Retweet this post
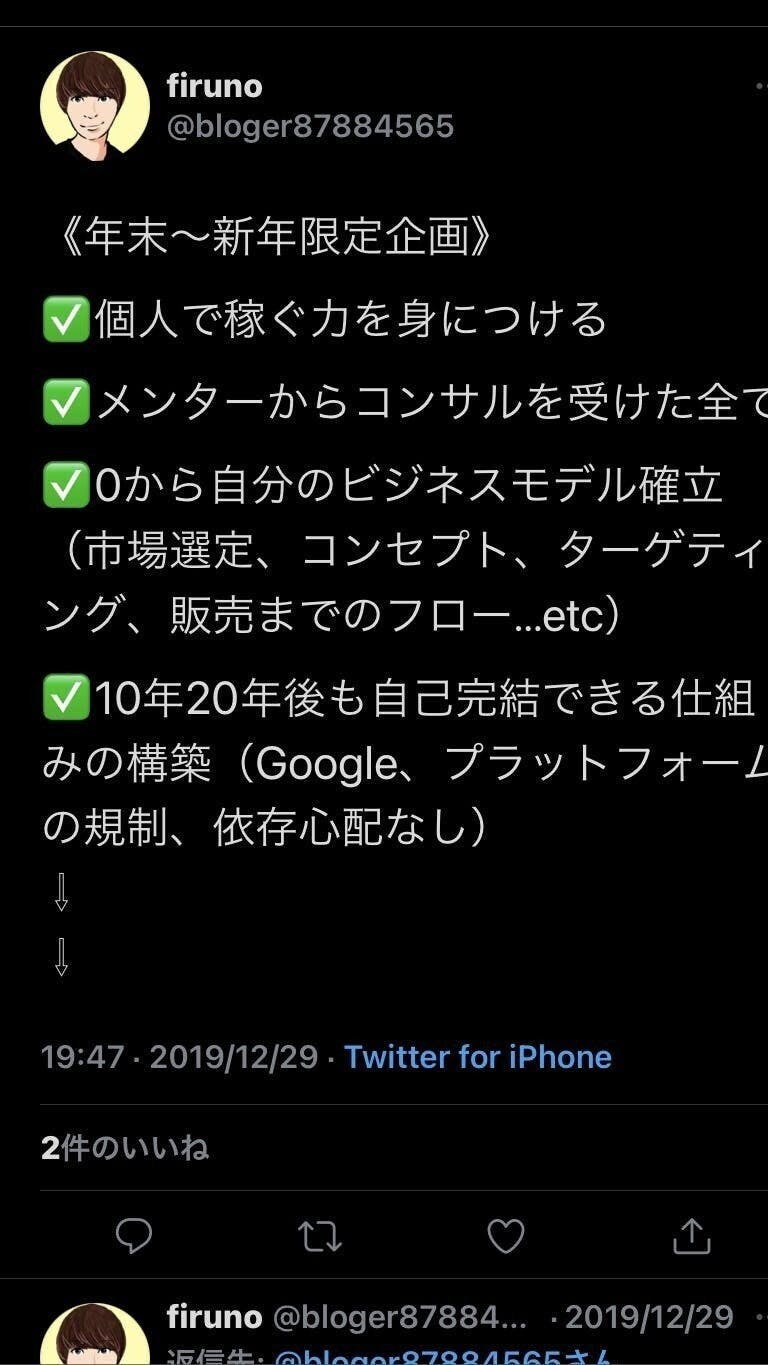This screenshot has height=1365, width=768. 320,1237
